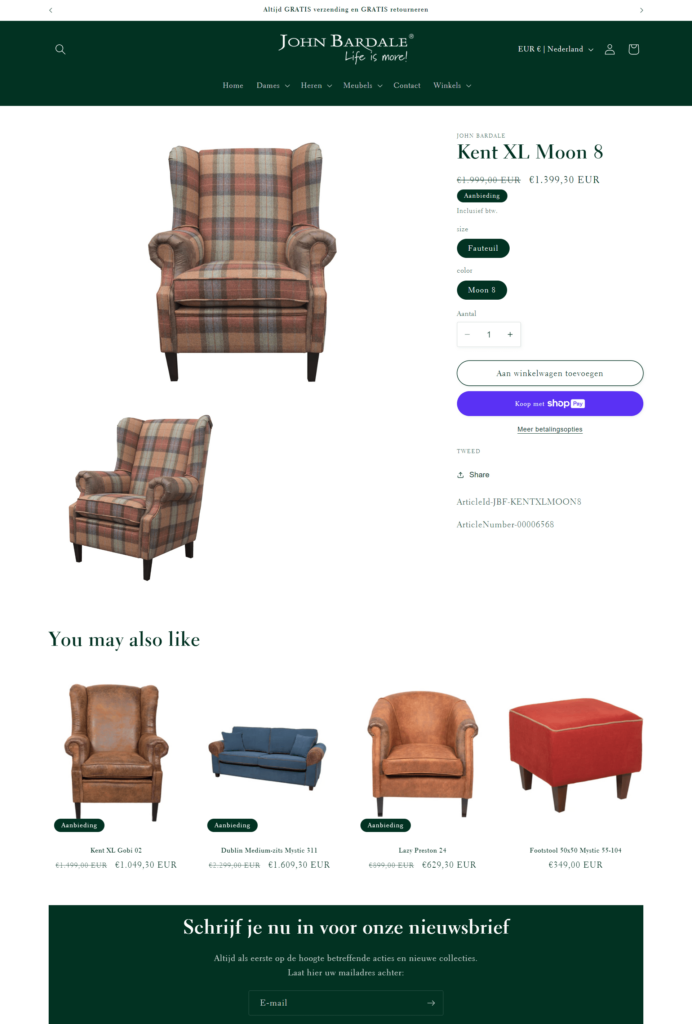Open the account login icon
692x1024 pixels.
click(609, 49)
